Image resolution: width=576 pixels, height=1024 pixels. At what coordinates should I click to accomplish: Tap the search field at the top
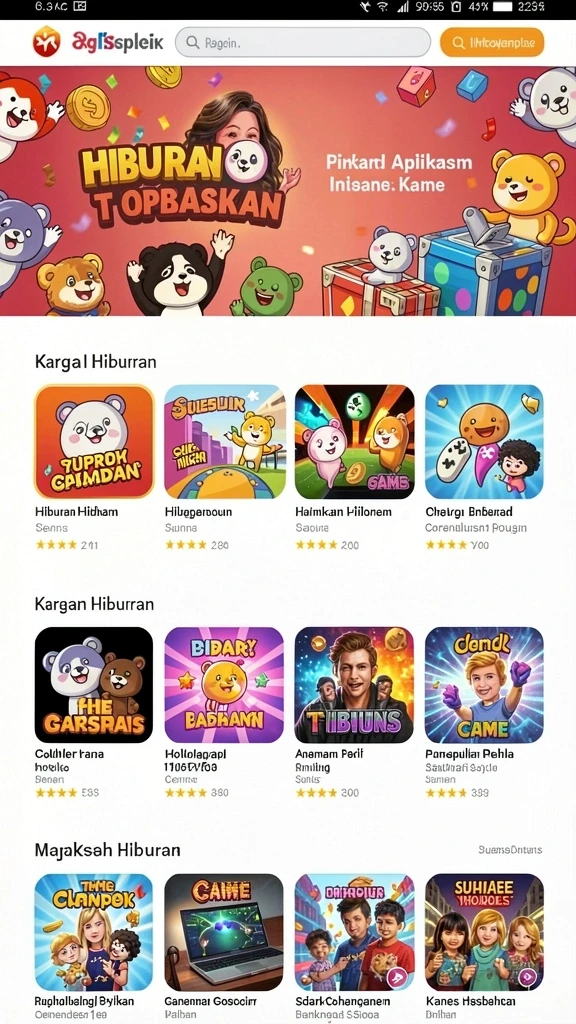[x=303, y=43]
